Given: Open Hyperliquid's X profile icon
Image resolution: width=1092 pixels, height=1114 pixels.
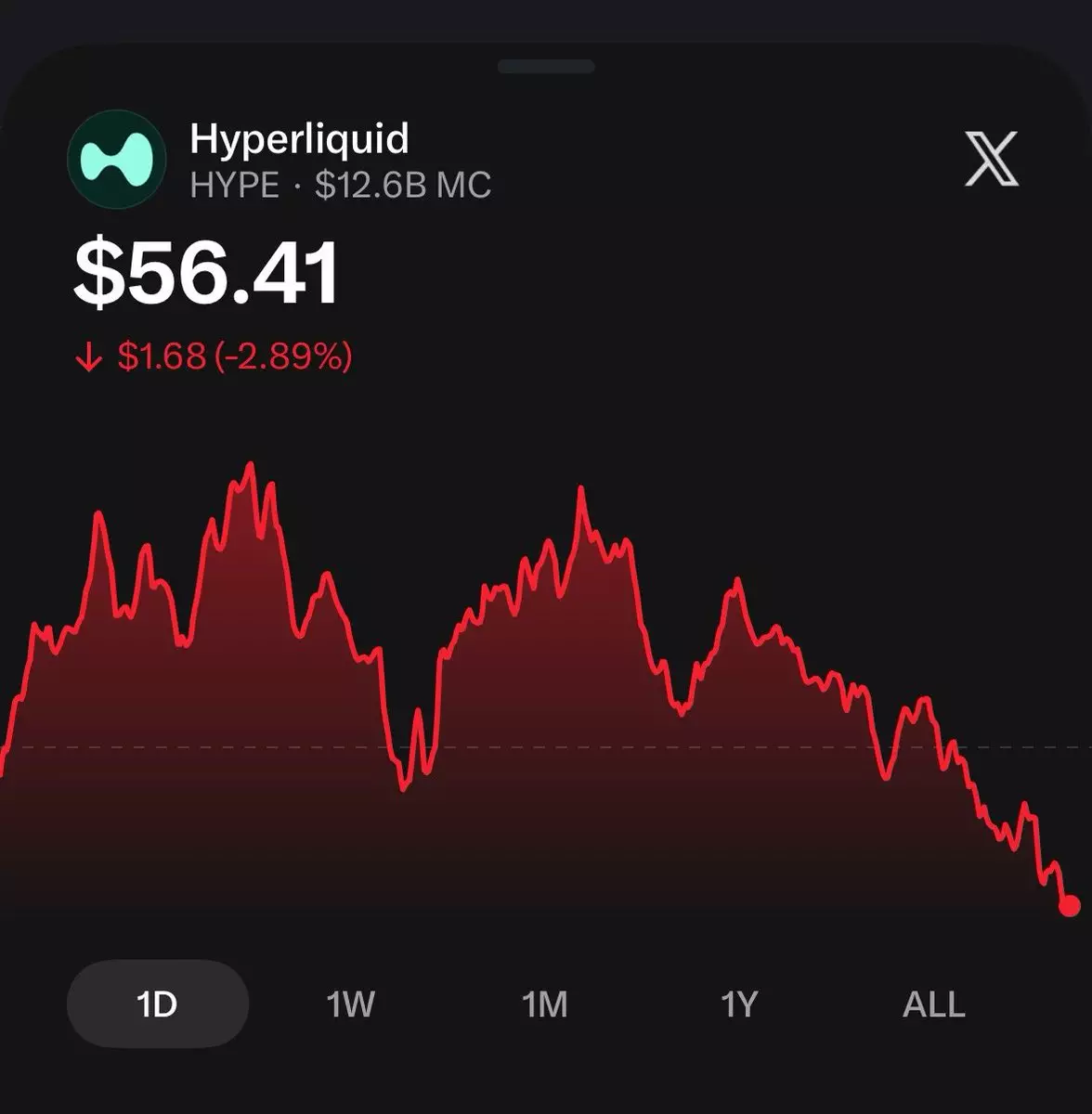Looking at the screenshot, I should tap(992, 159).
